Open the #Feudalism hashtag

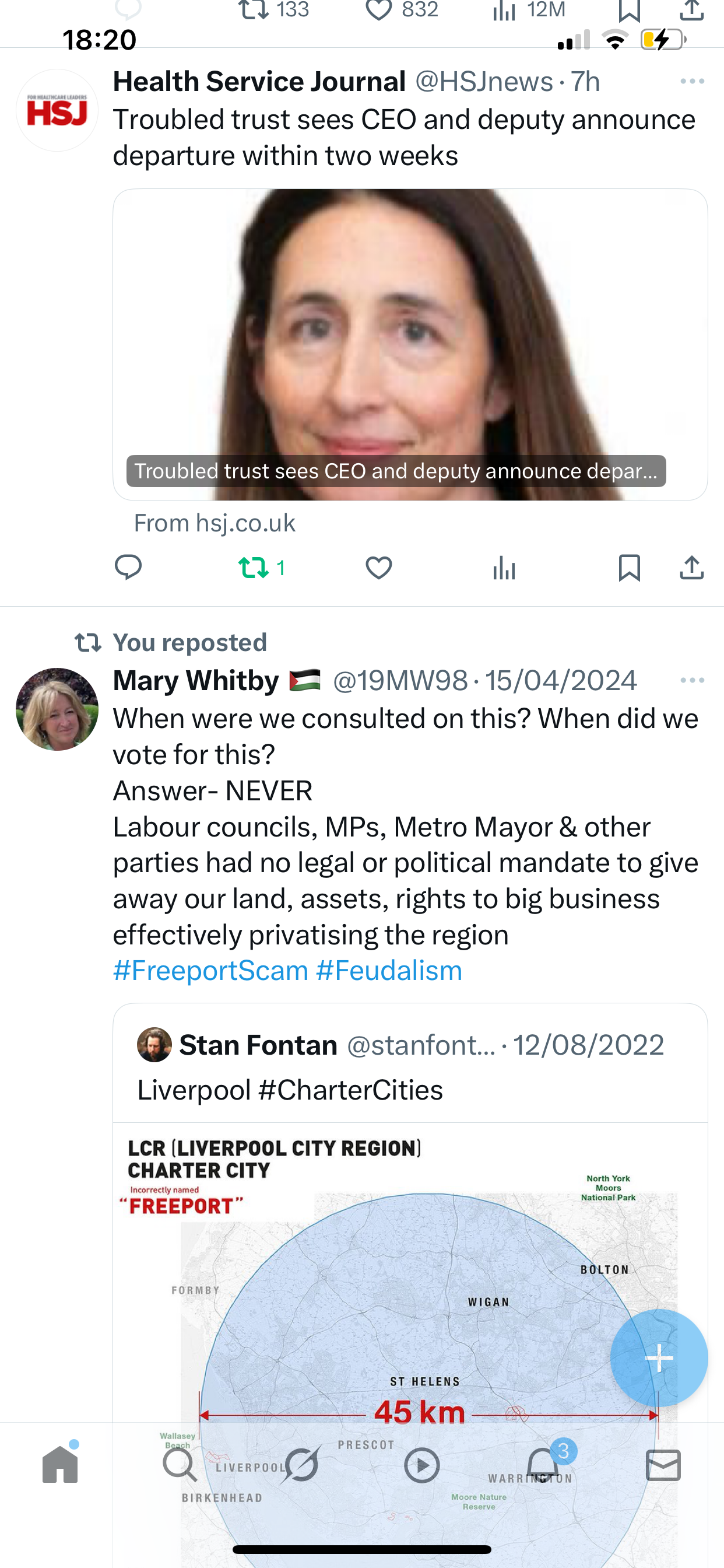point(389,970)
